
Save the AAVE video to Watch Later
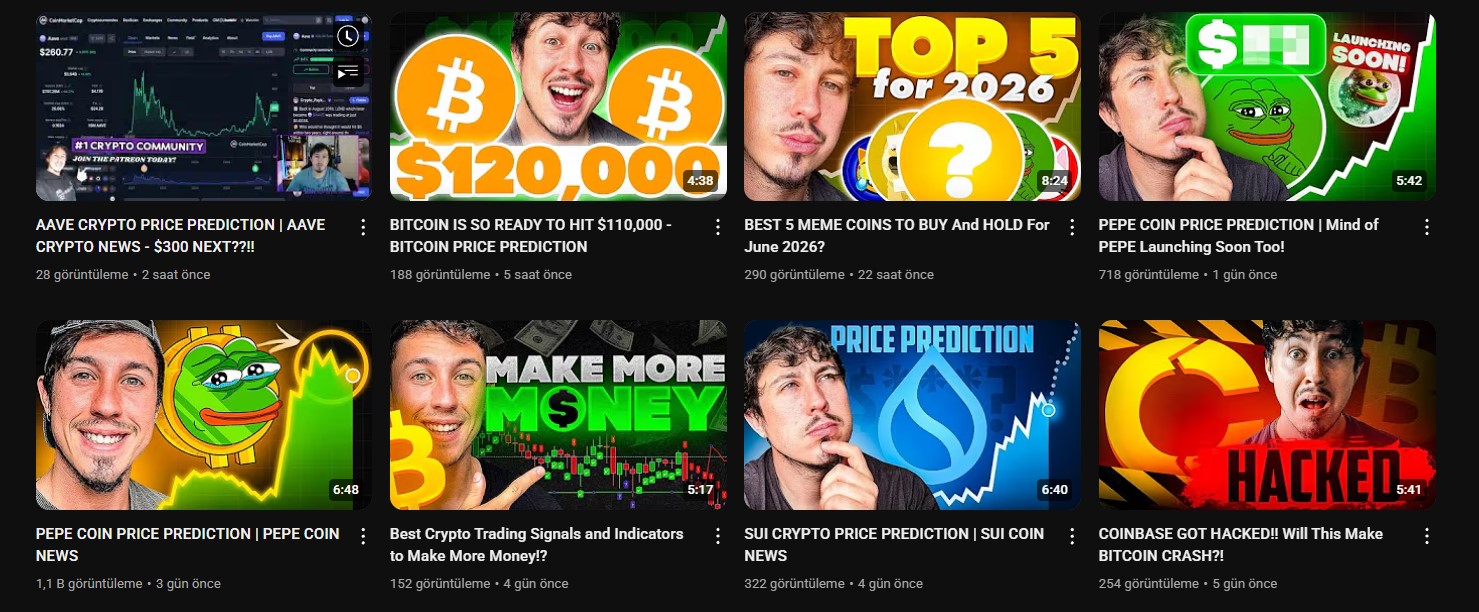coord(347,37)
